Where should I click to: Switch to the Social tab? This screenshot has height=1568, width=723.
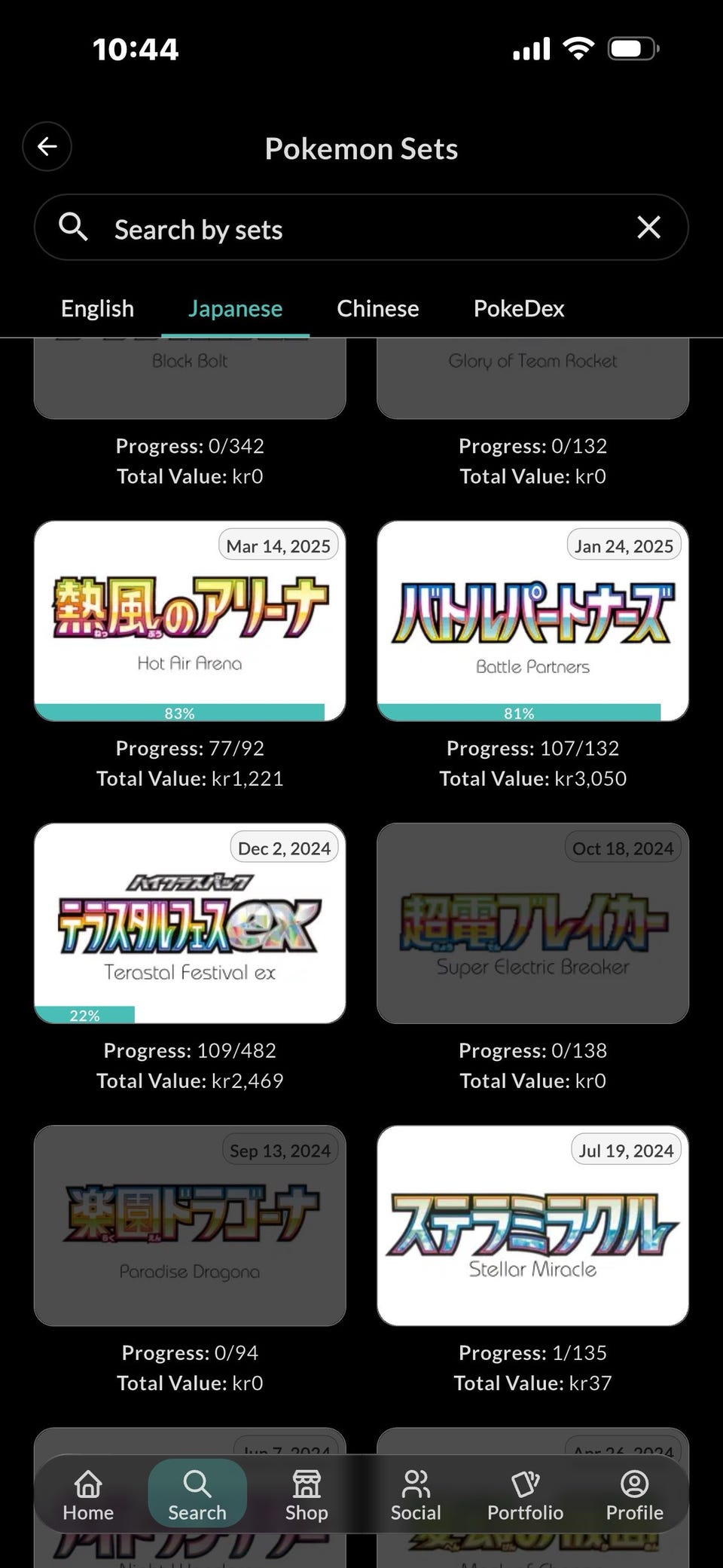click(x=416, y=1496)
